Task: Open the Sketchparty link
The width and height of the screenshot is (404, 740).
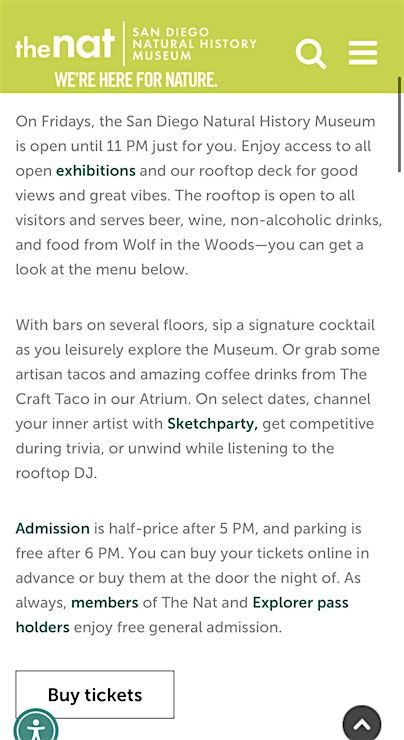Action: (x=212, y=423)
